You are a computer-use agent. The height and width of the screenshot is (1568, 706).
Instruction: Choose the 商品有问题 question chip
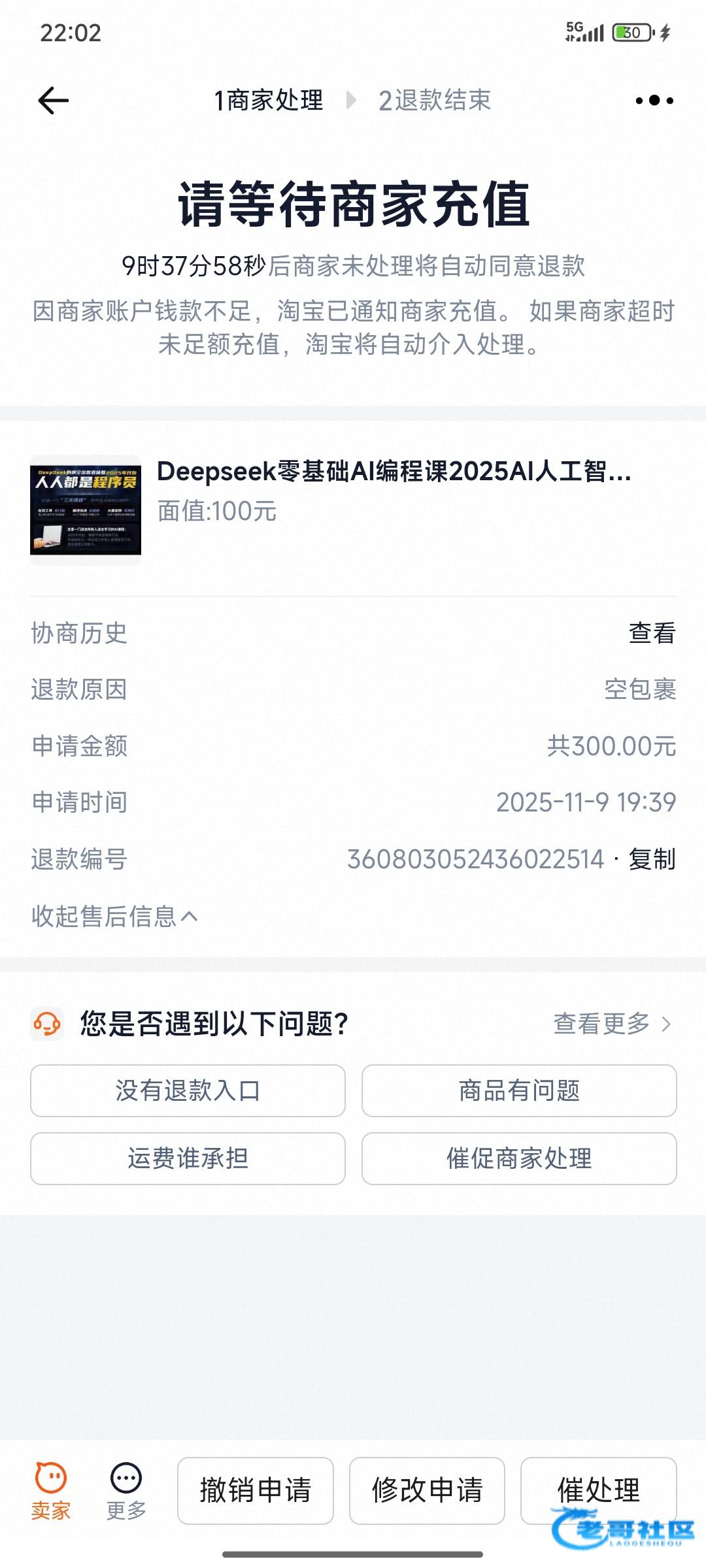coord(519,1091)
